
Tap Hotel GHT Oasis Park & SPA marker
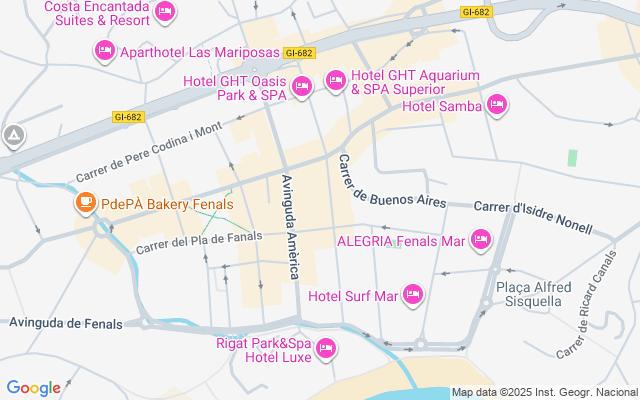[x=302, y=88]
